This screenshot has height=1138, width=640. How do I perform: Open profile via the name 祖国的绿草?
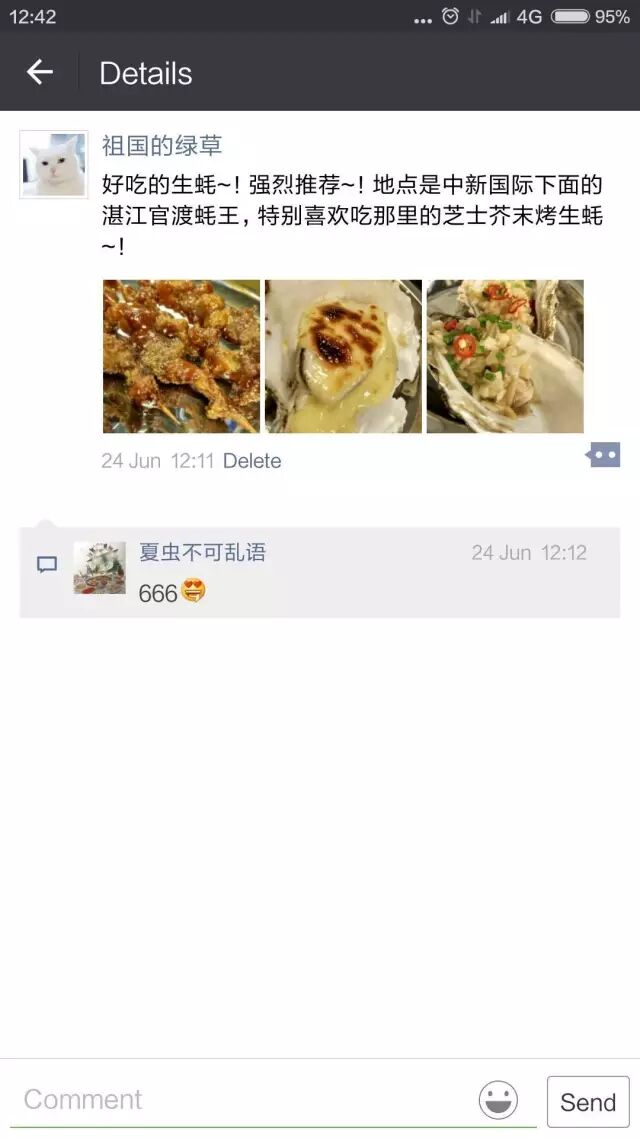pyautogui.click(x=161, y=146)
